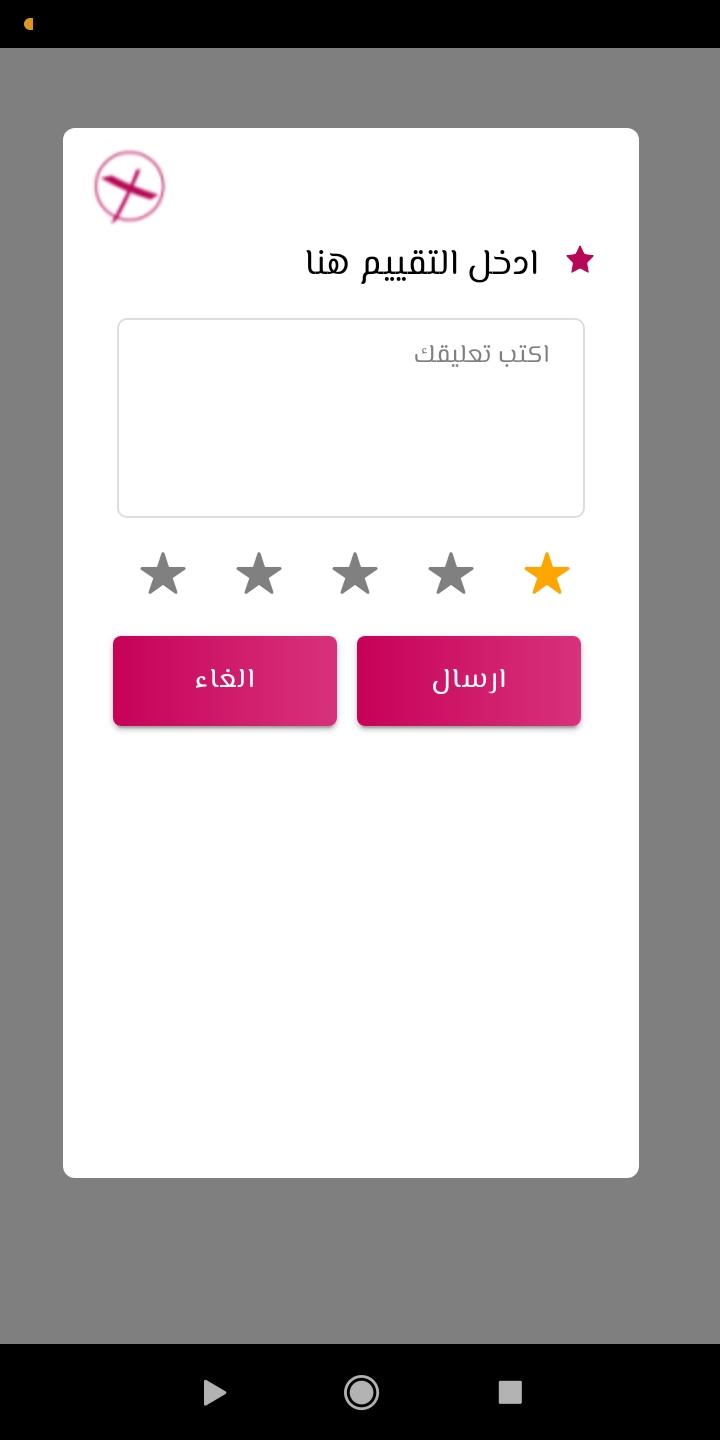Go to the home screen
Image resolution: width=720 pixels, height=1440 pixels.
point(361,1392)
